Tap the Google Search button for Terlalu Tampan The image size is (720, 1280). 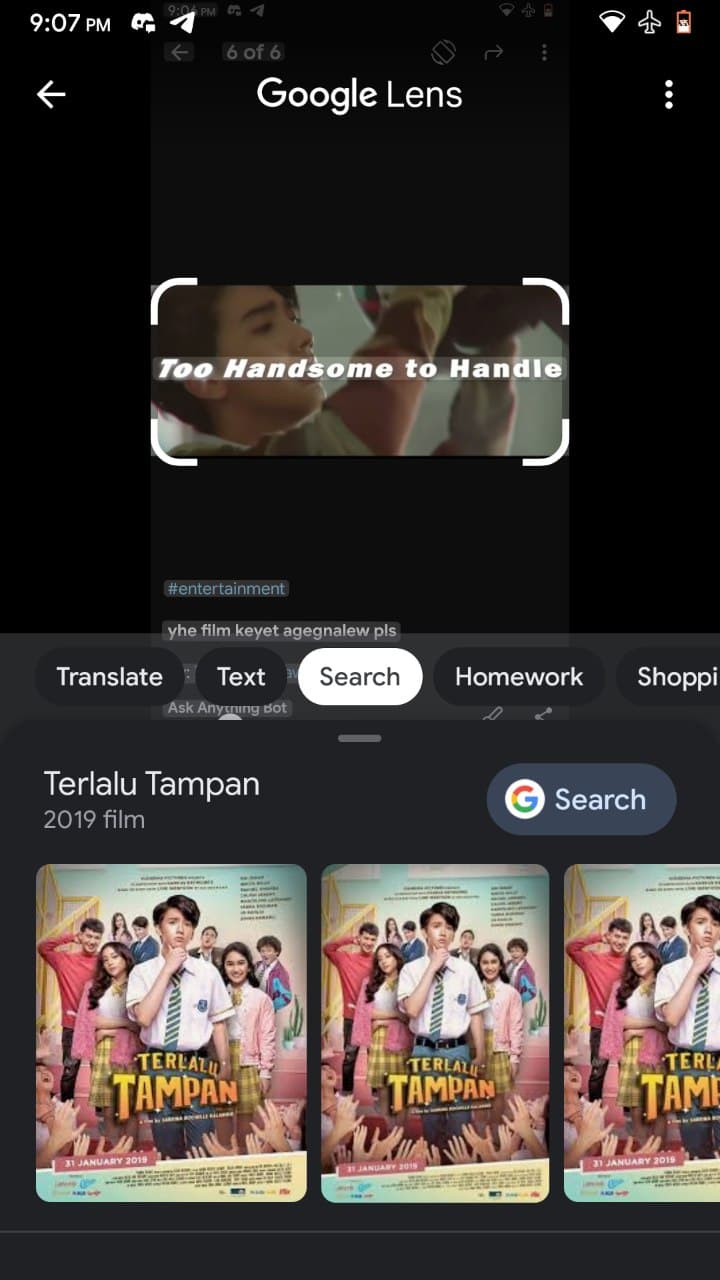click(581, 799)
